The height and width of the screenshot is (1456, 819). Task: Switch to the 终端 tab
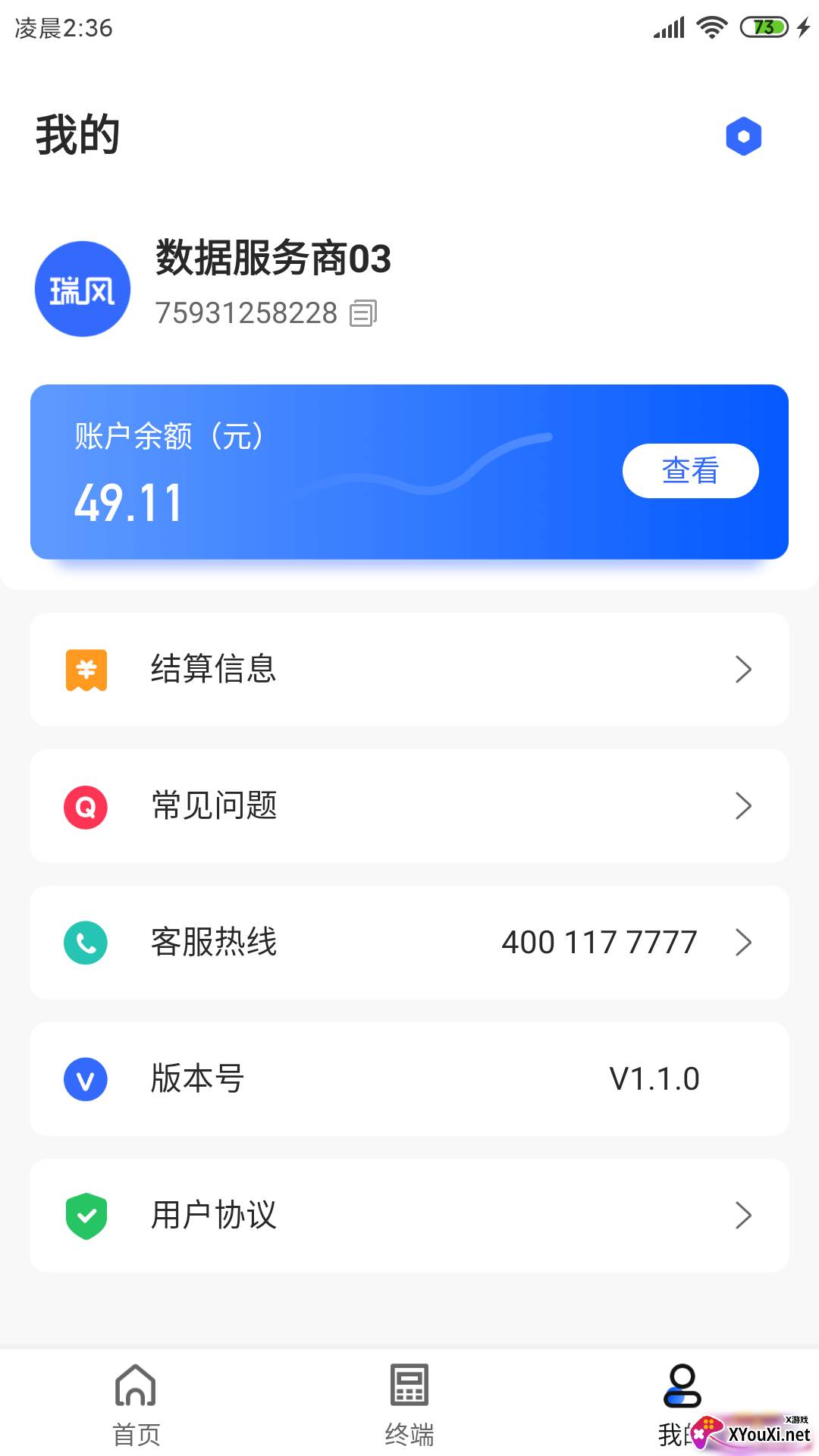[409, 1404]
